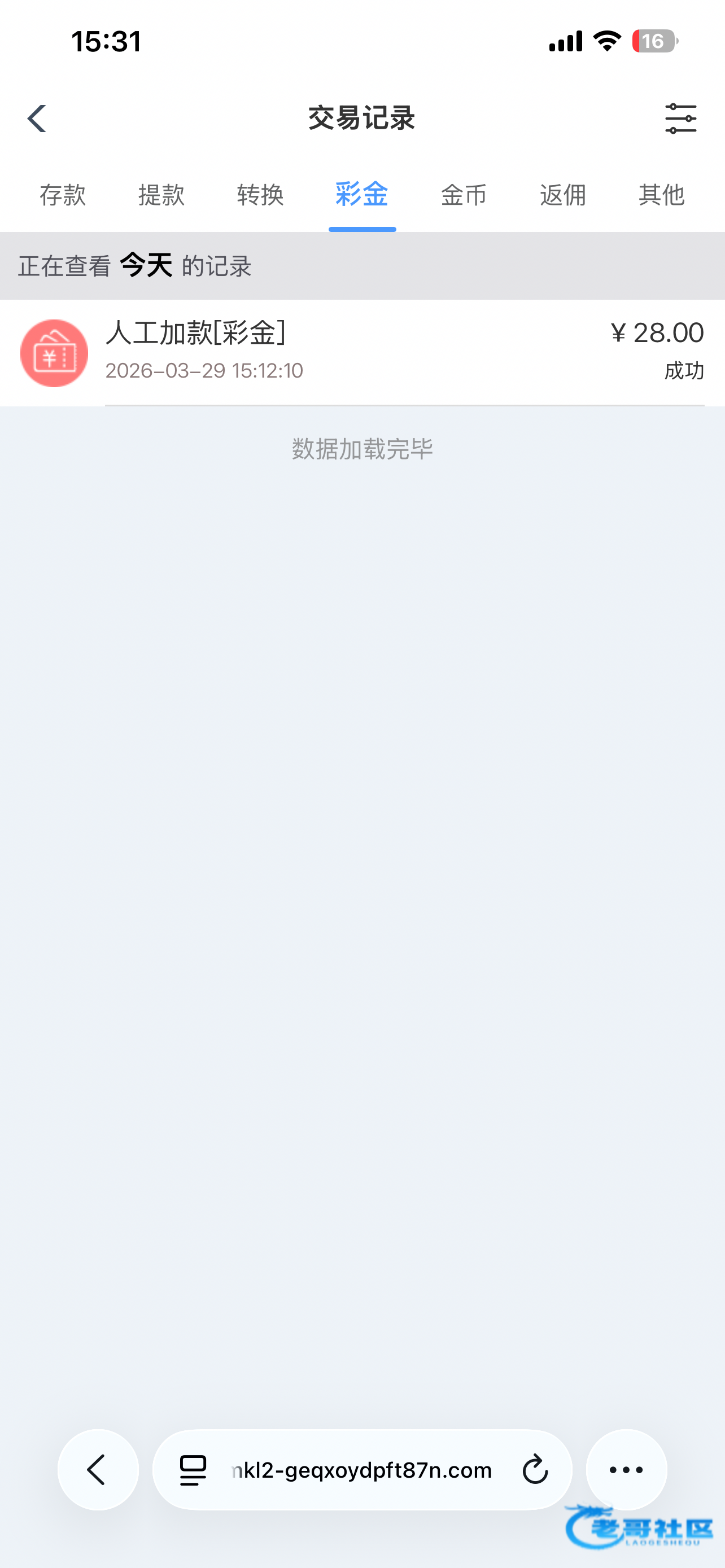Select the 彩金 tab
This screenshot has height=1568, width=725.
point(361,195)
